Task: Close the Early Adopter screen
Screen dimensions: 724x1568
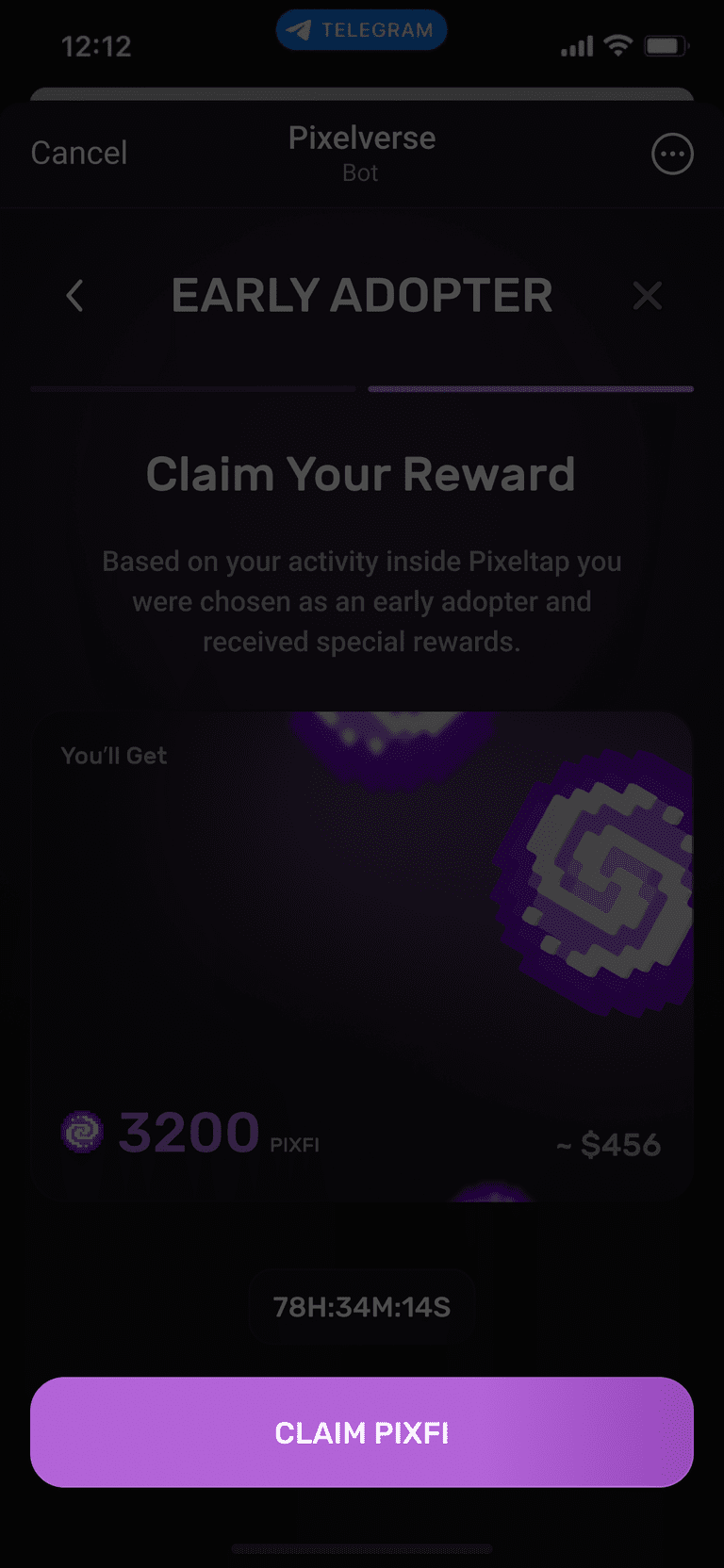Action: click(648, 296)
